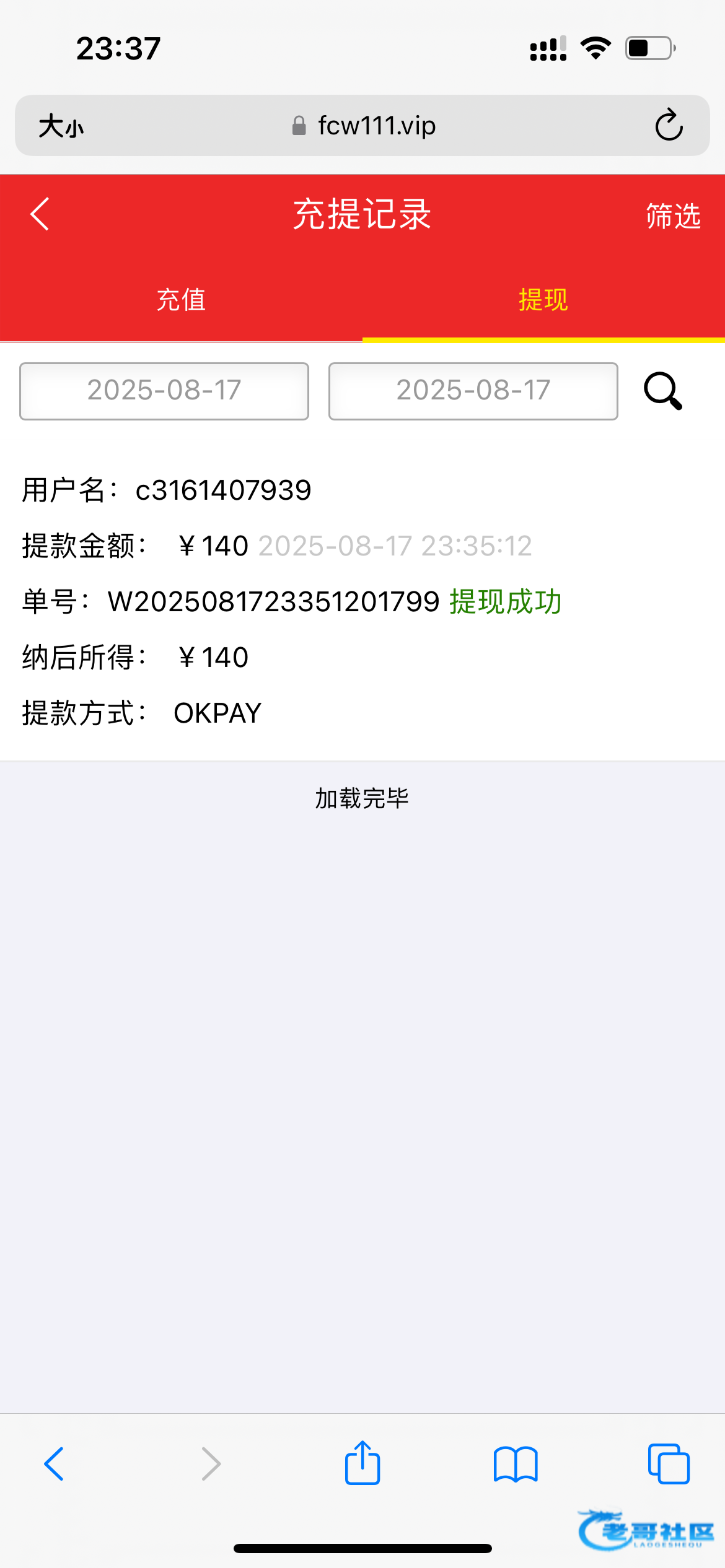Show open Safari tabs
This screenshot has width=725, height=1568.
[x=669, y=1464]
